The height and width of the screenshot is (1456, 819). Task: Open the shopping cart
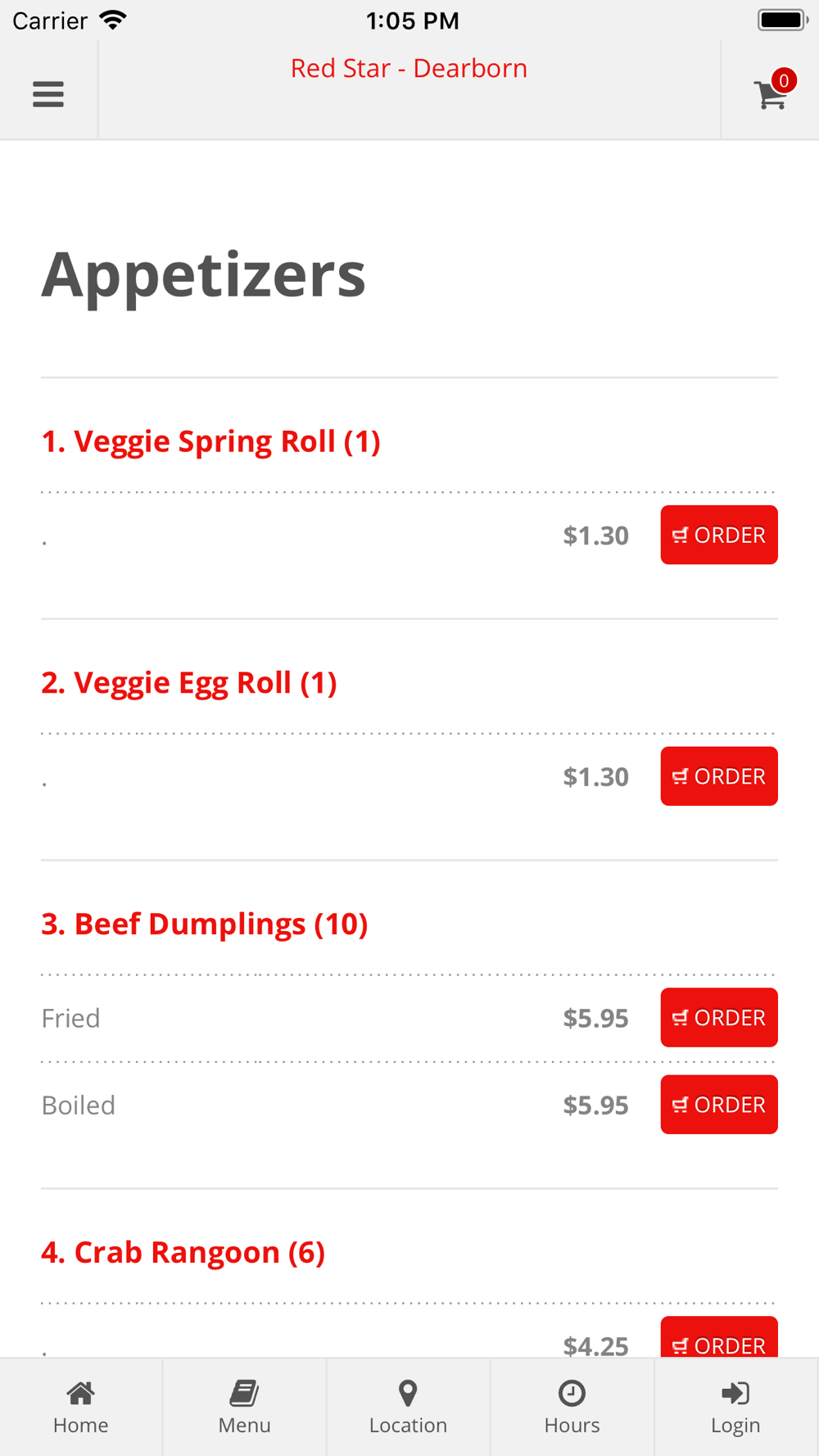point(772,91)
